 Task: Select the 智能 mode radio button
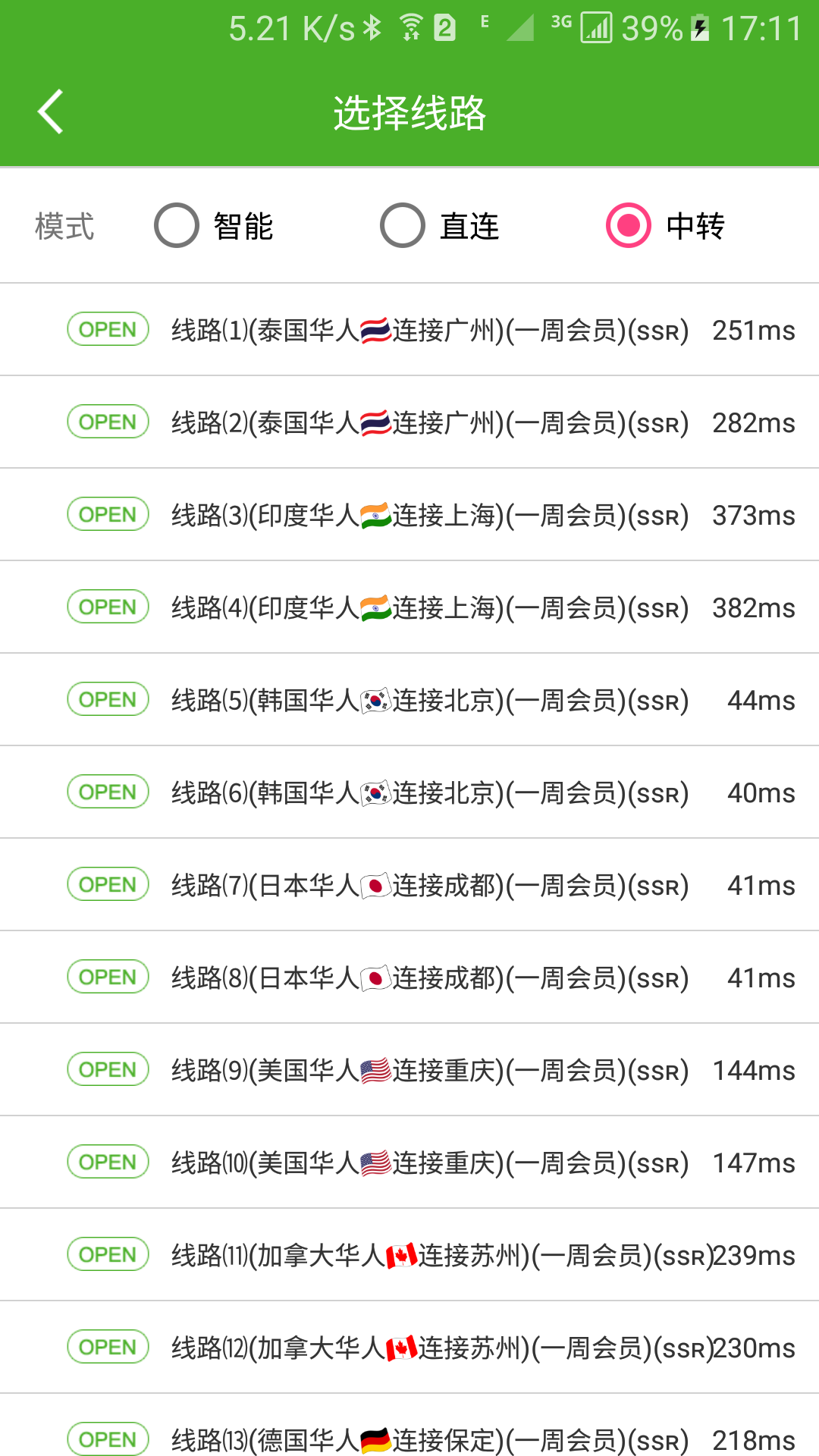tap(177, 224)
